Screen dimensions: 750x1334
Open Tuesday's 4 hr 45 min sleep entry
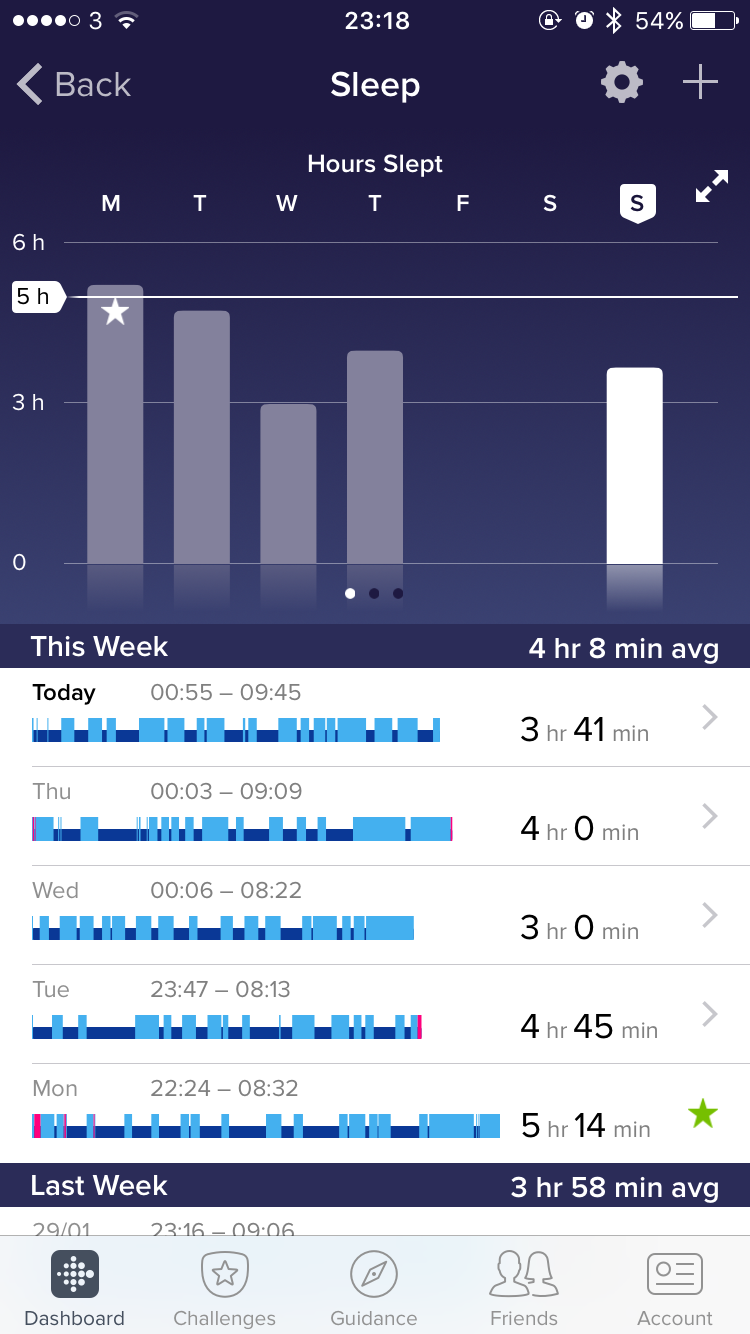pyautogui.click(x=375, y=1014)
